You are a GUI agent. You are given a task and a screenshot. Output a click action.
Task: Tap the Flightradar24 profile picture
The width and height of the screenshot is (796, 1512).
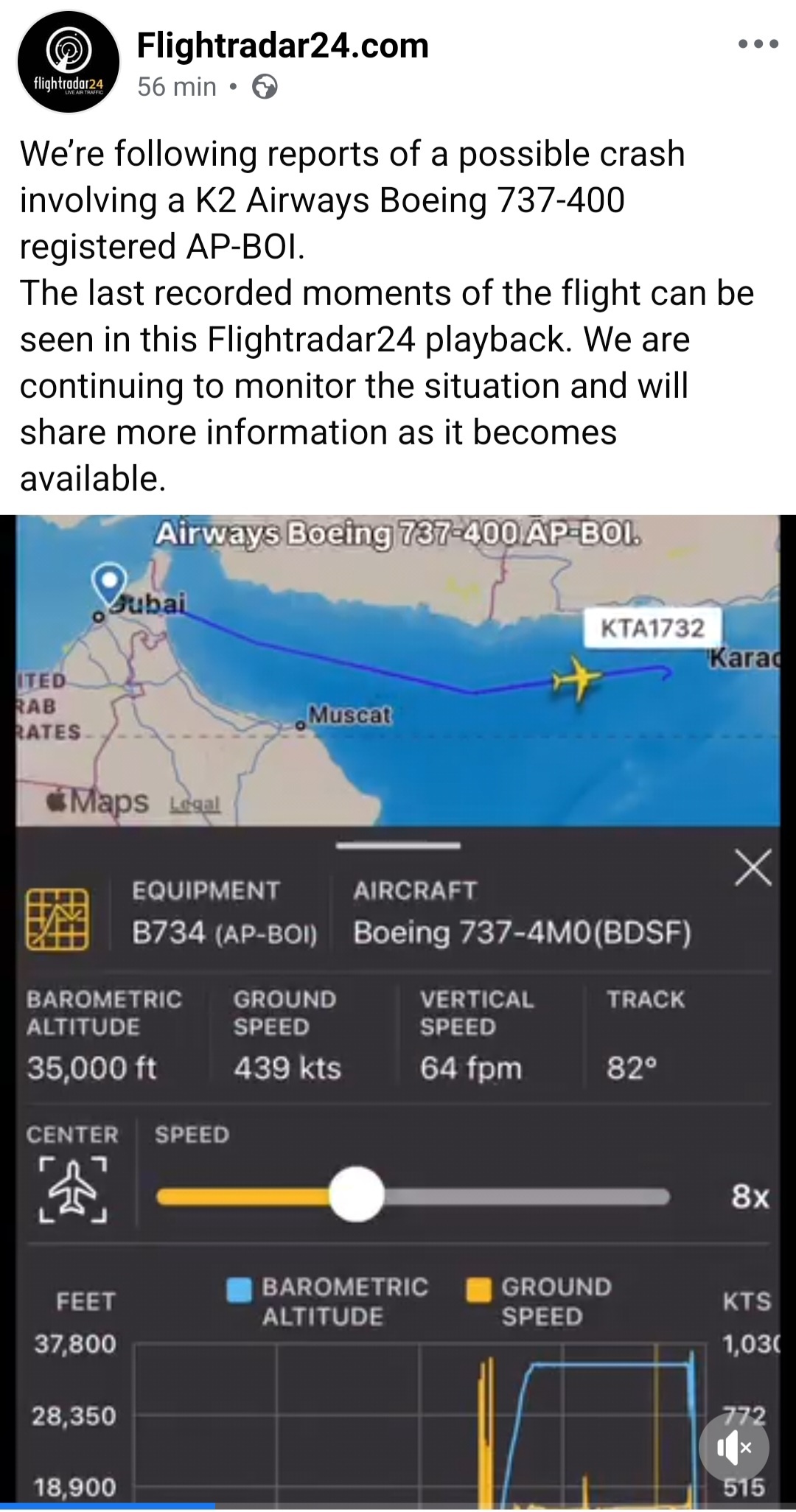click(69, 62)
